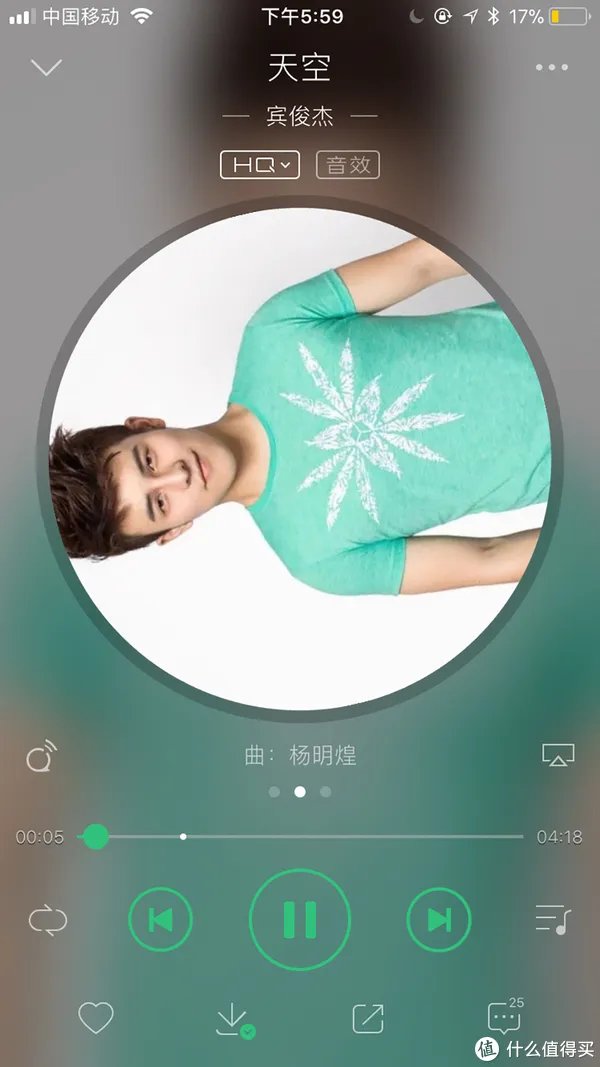Share this song
Viewport: 600px width, 1067px height.
click(x=367, y=1019)
